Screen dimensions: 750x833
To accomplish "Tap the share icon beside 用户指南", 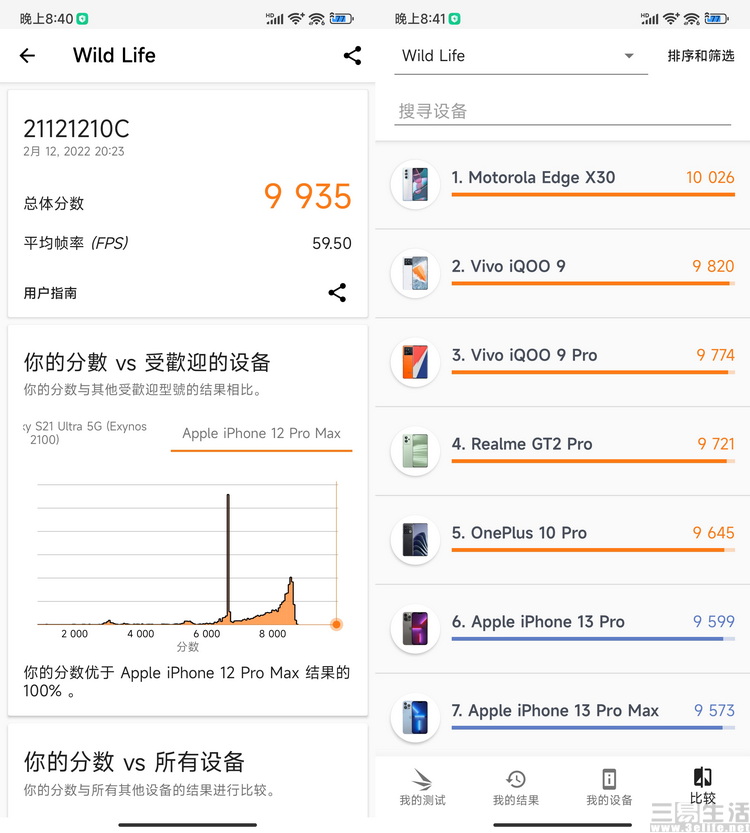I will pos(337,293).
